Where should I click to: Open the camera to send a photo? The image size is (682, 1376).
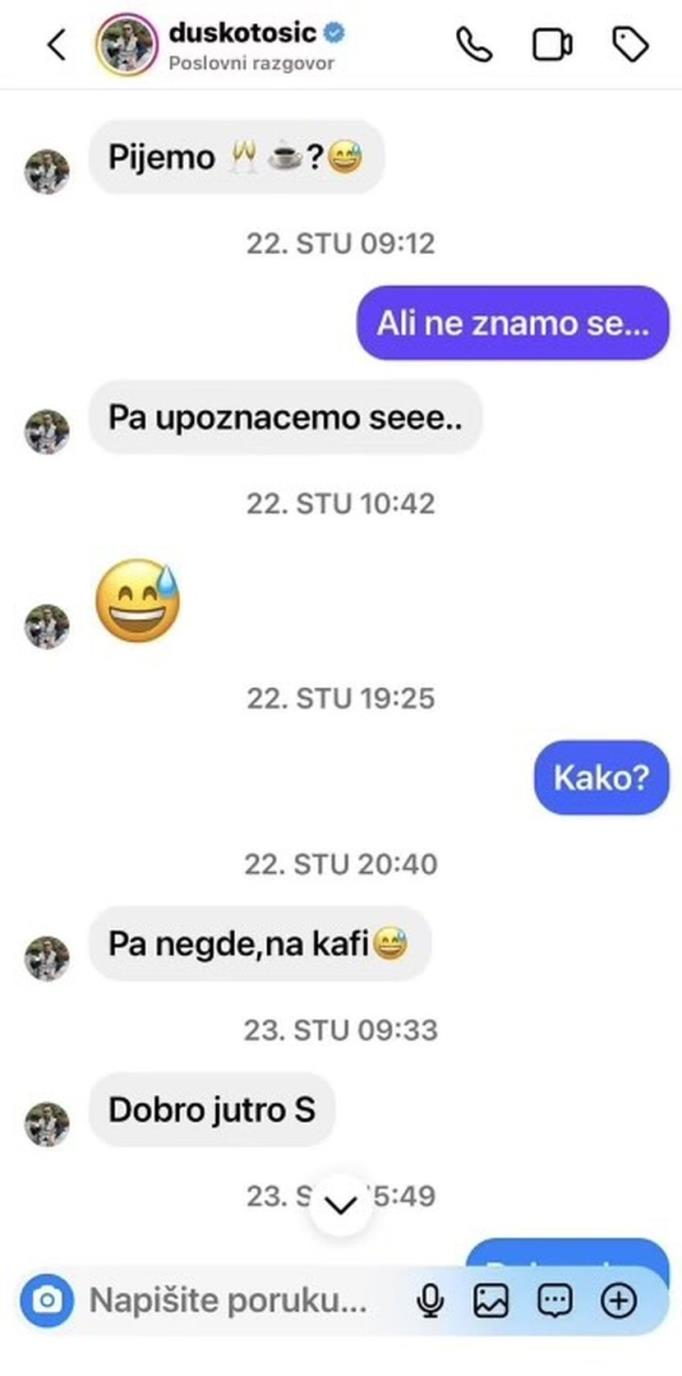(47, 1300)
